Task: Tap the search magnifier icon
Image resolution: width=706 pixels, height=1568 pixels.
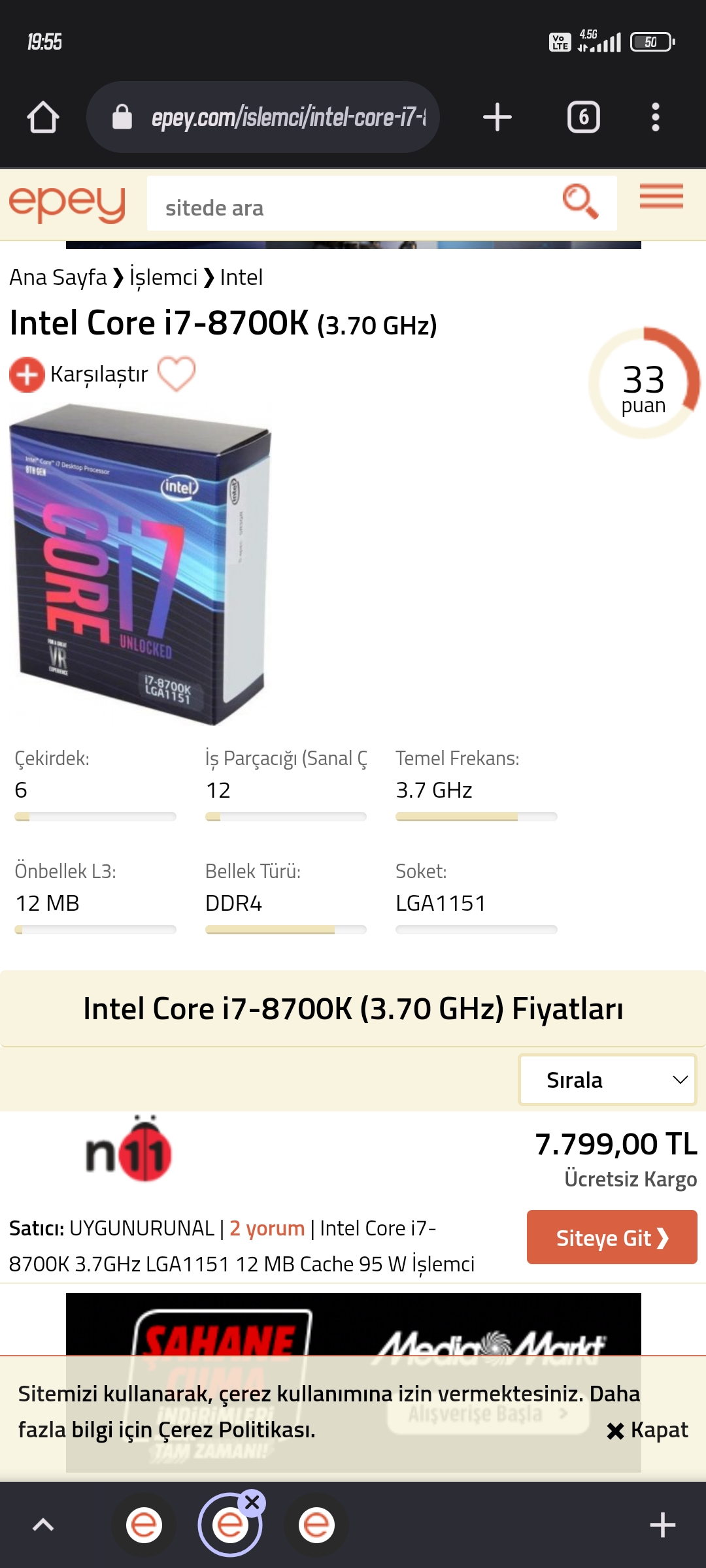Action: [x=579, y=201]
